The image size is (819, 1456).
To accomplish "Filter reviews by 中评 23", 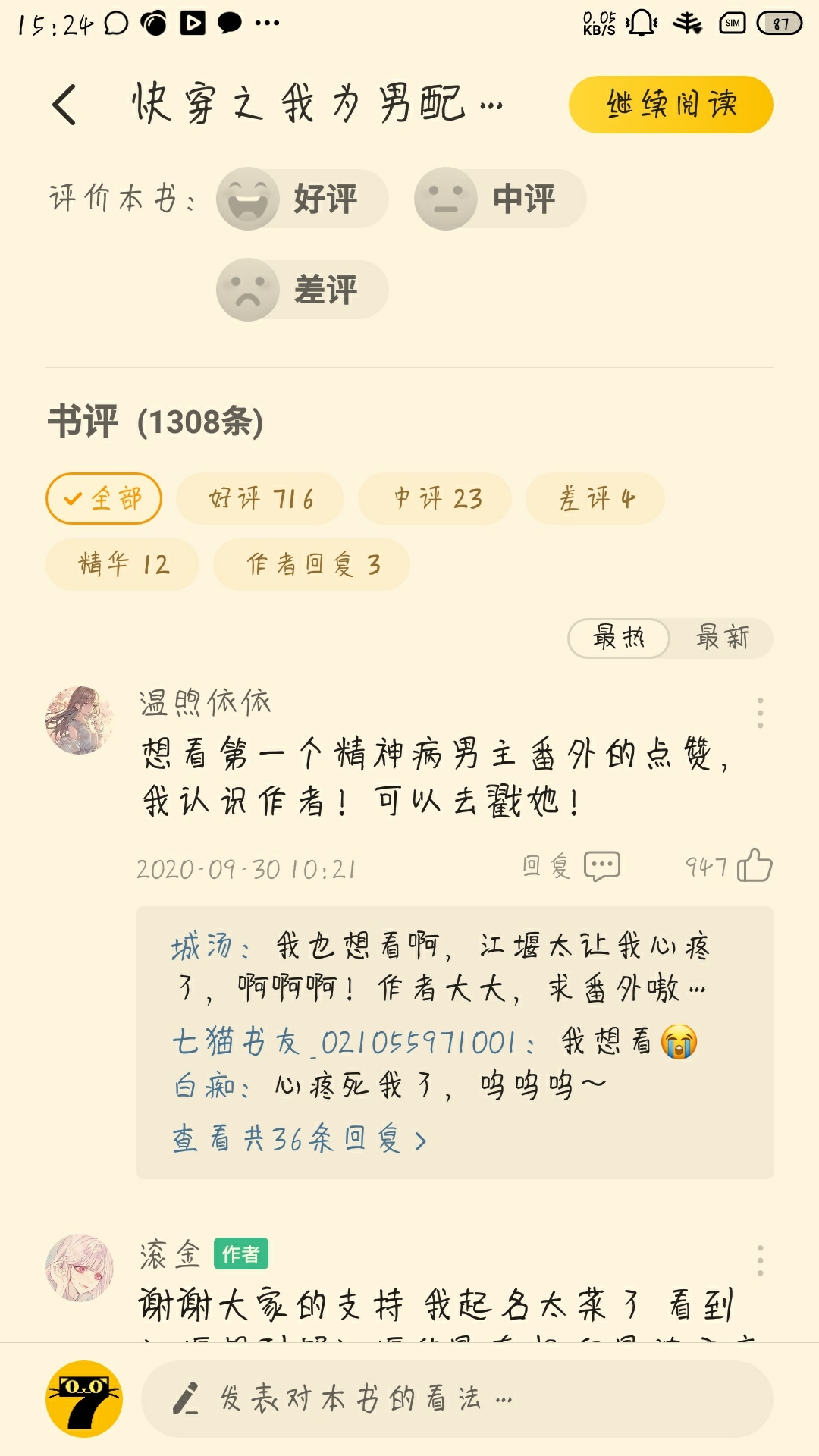I will coord(435,498).
